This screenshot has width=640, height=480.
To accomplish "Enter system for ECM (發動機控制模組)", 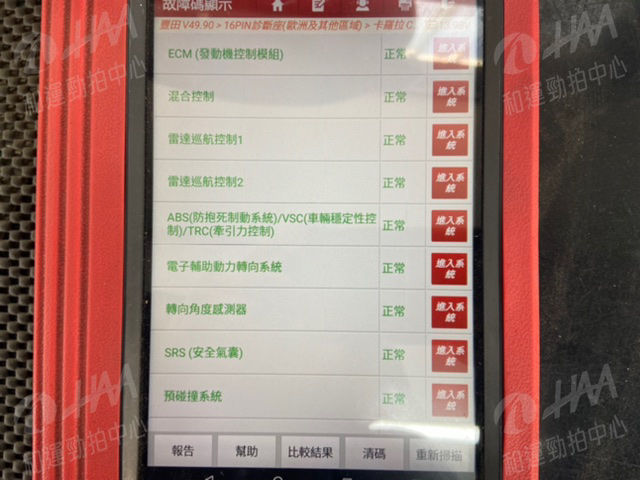I will (450, 53).
